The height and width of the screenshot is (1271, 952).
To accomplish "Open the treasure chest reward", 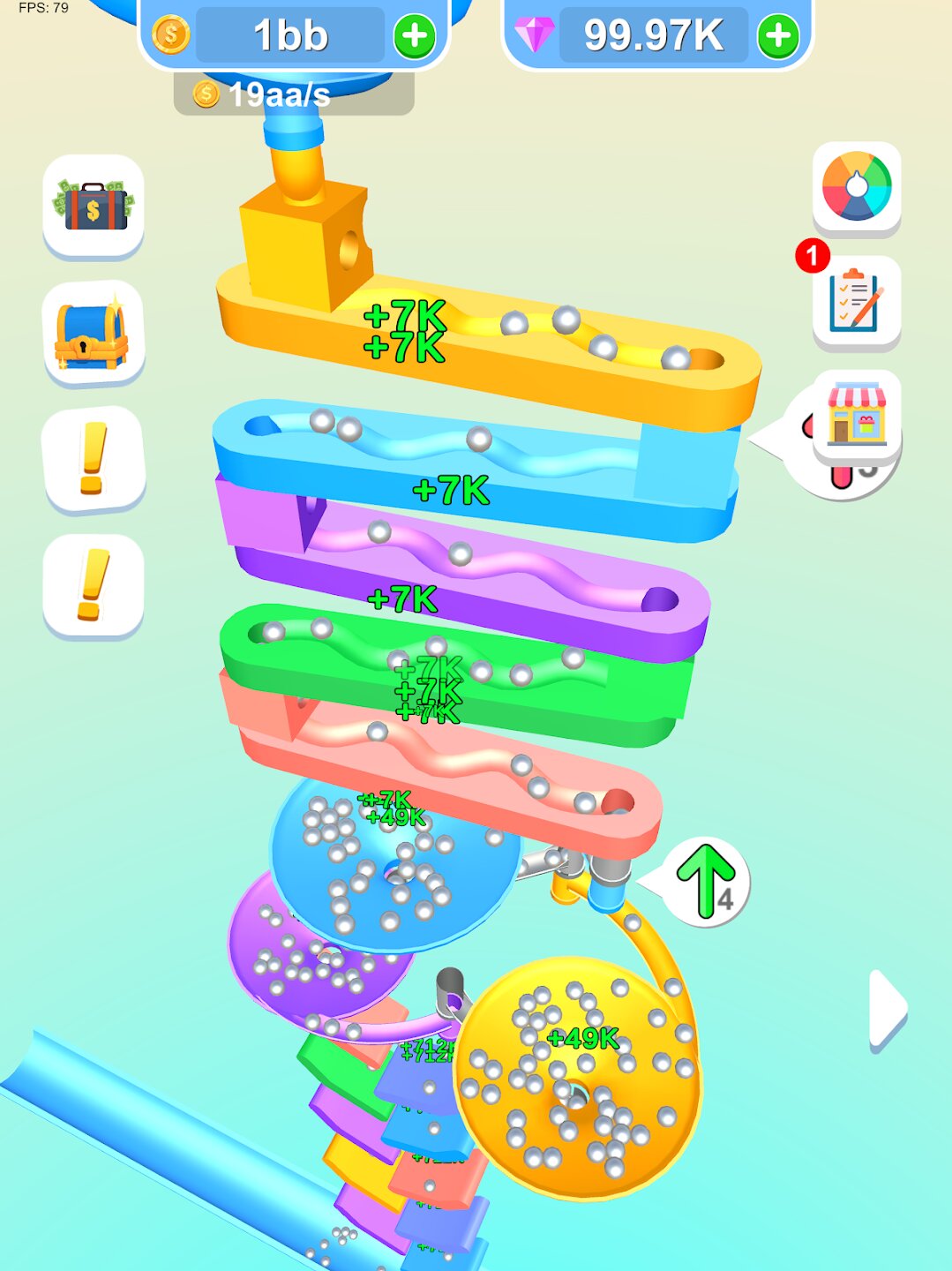I will pyautogui.click(x=94, y=334).
